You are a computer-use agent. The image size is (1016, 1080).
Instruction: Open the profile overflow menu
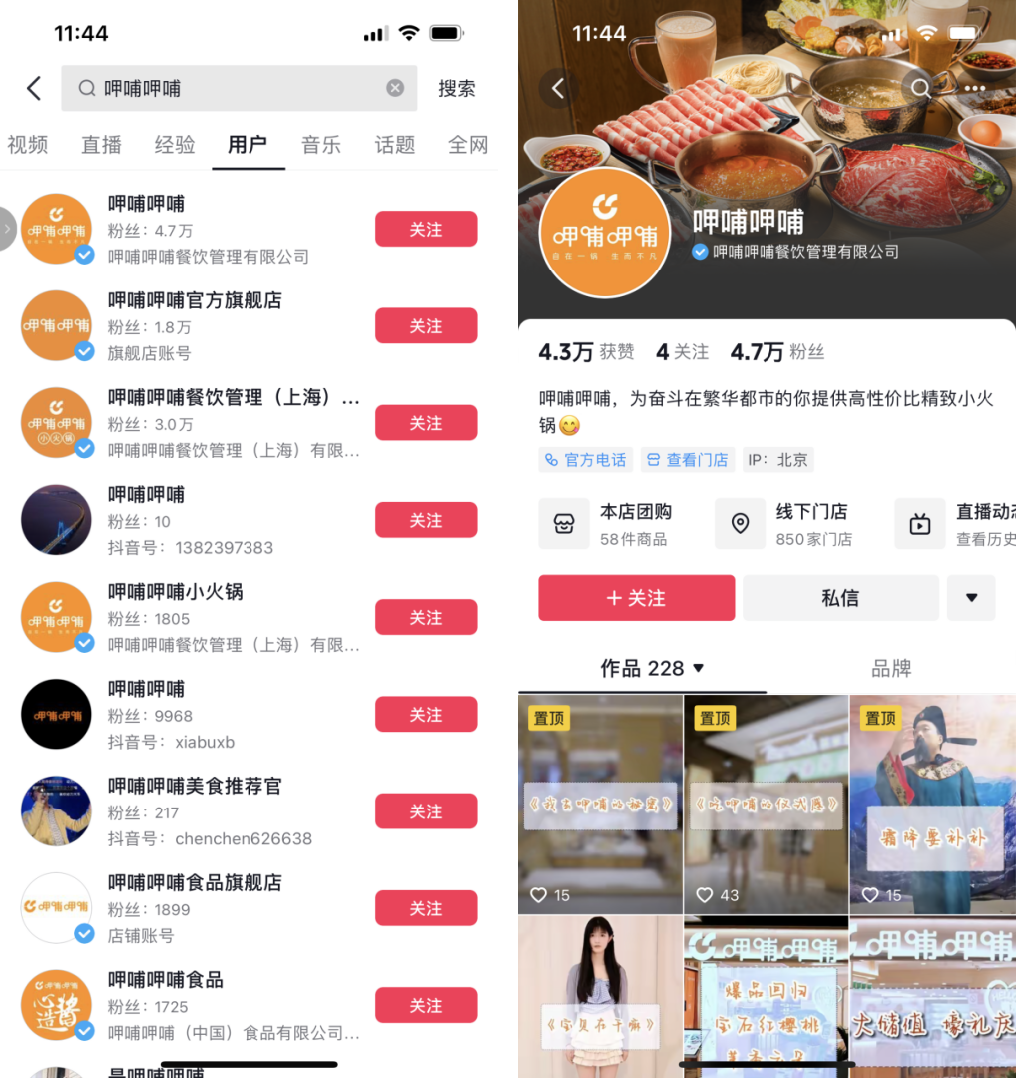coord(973,88)
